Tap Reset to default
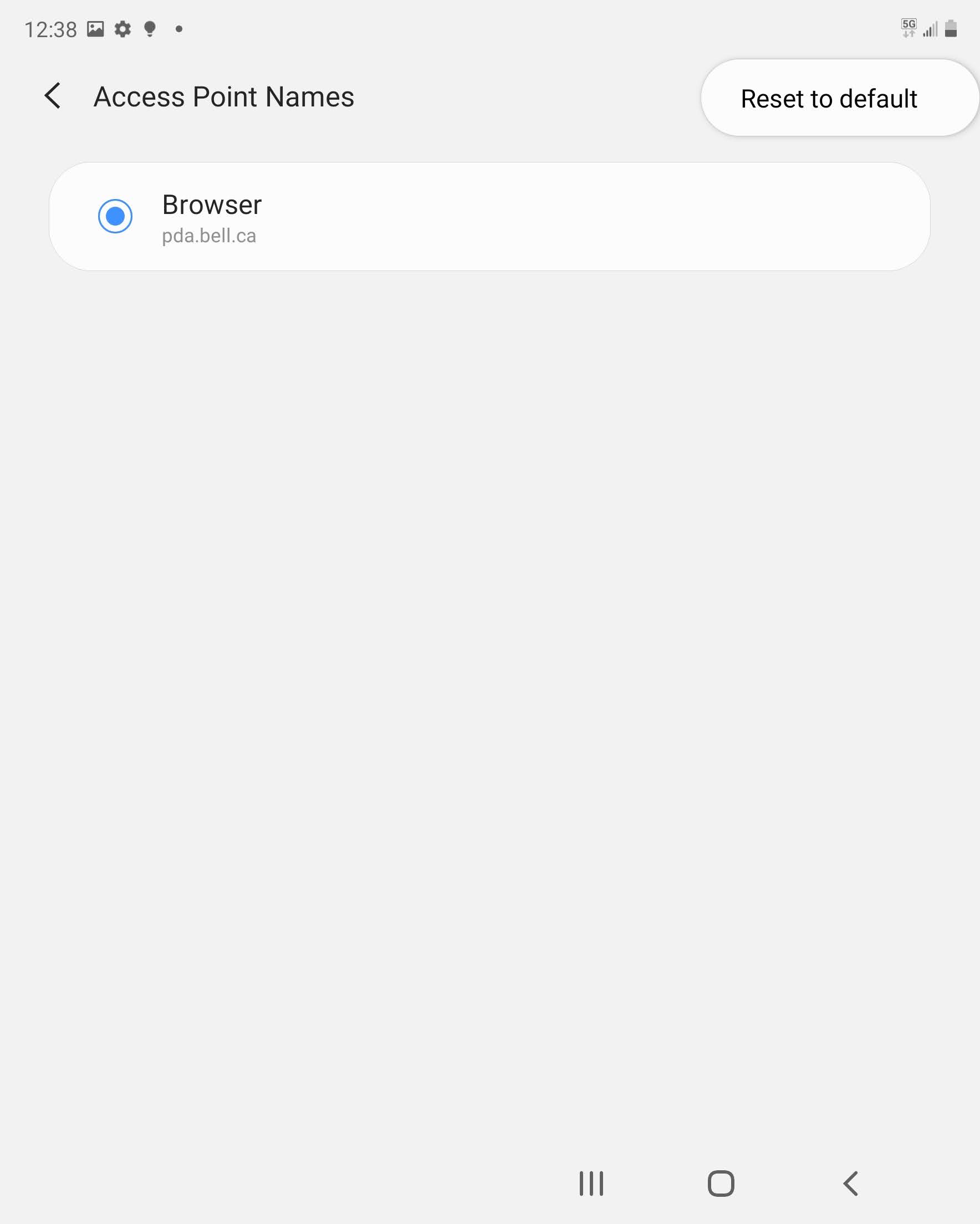The width and height of the screenshot is (980, 1224). click(829, 99)
